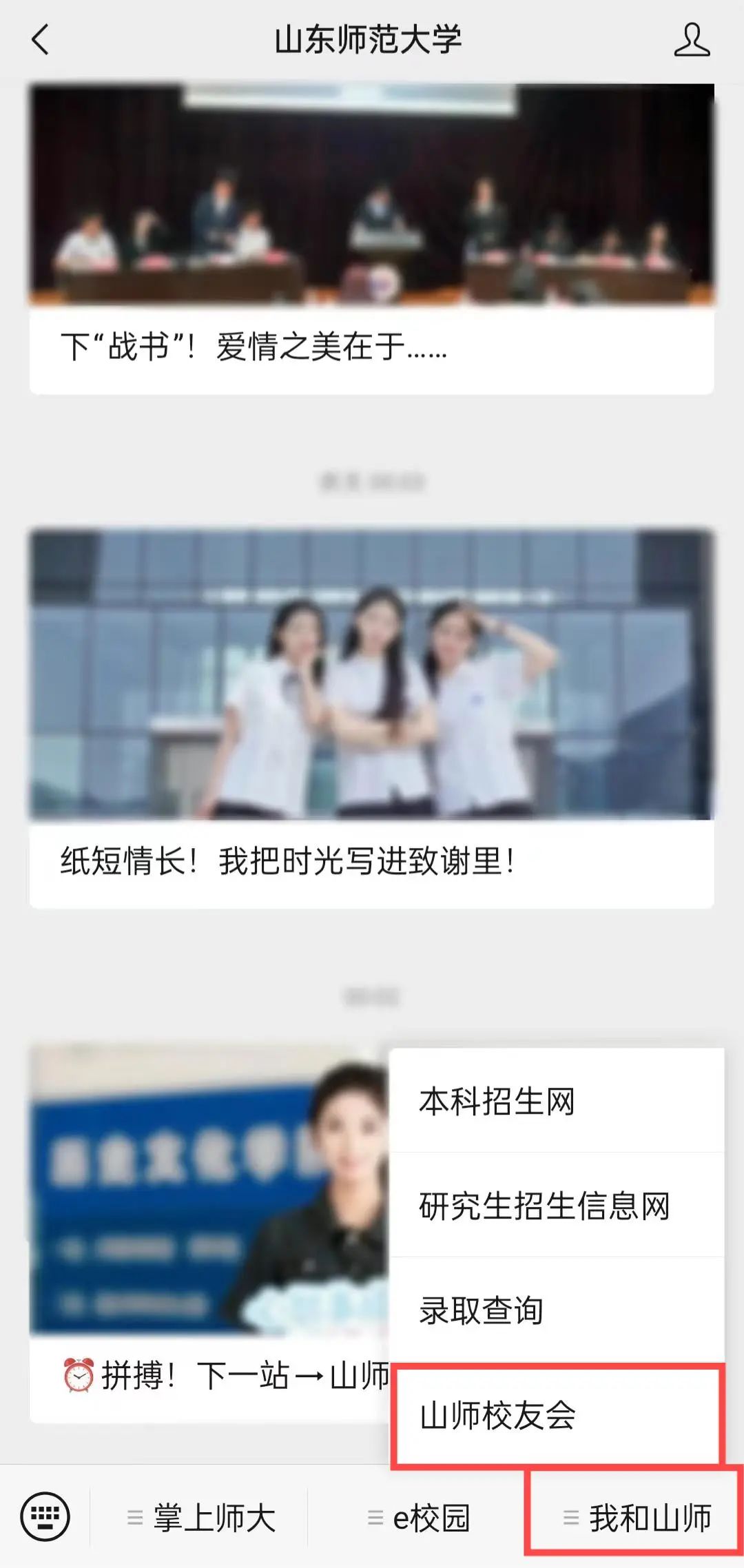
Task: Expand the e校园 bottom menu
Action: pyautogui.click(x=419, y=1518)
